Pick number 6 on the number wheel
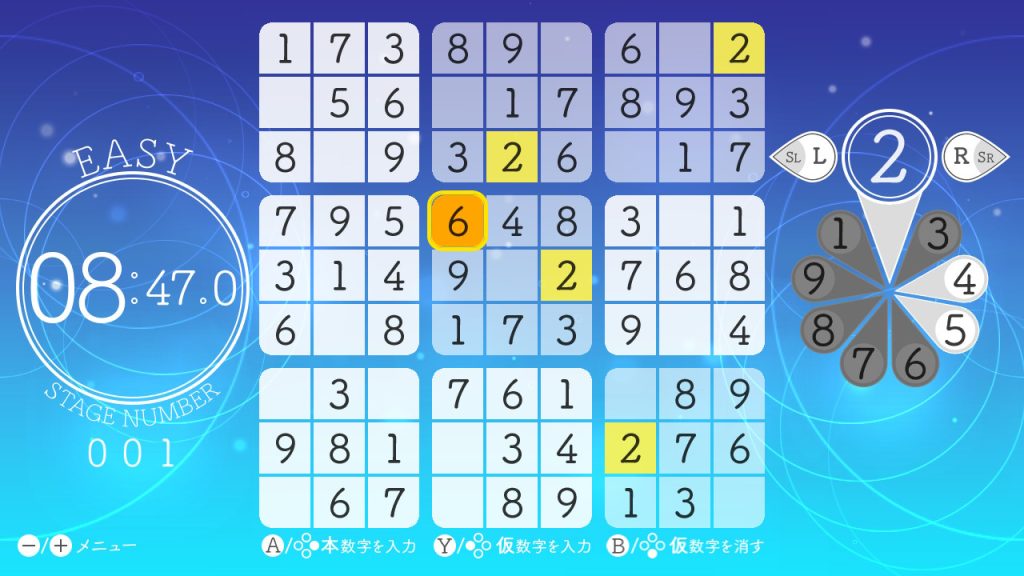 (x=914, y=363)
